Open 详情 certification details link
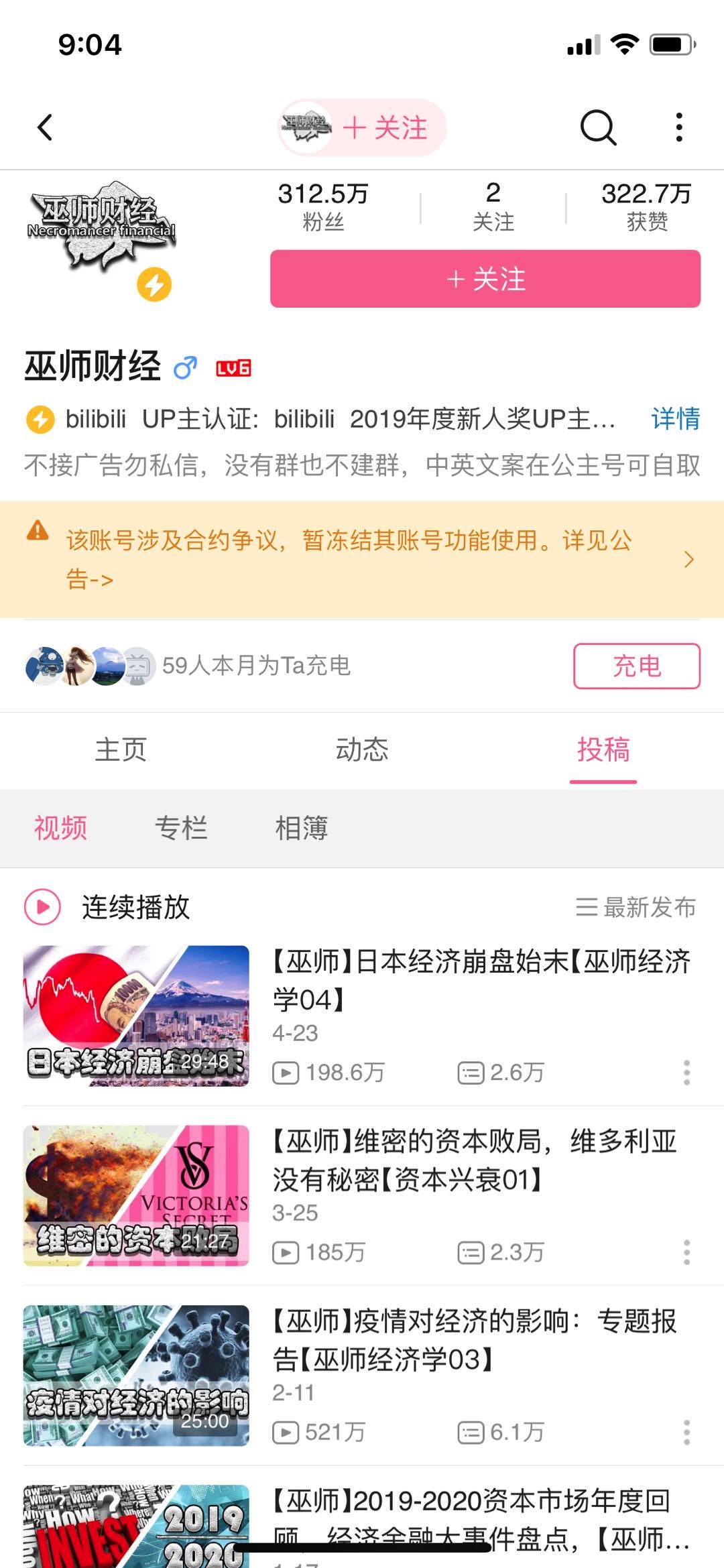 click(675, 419)
